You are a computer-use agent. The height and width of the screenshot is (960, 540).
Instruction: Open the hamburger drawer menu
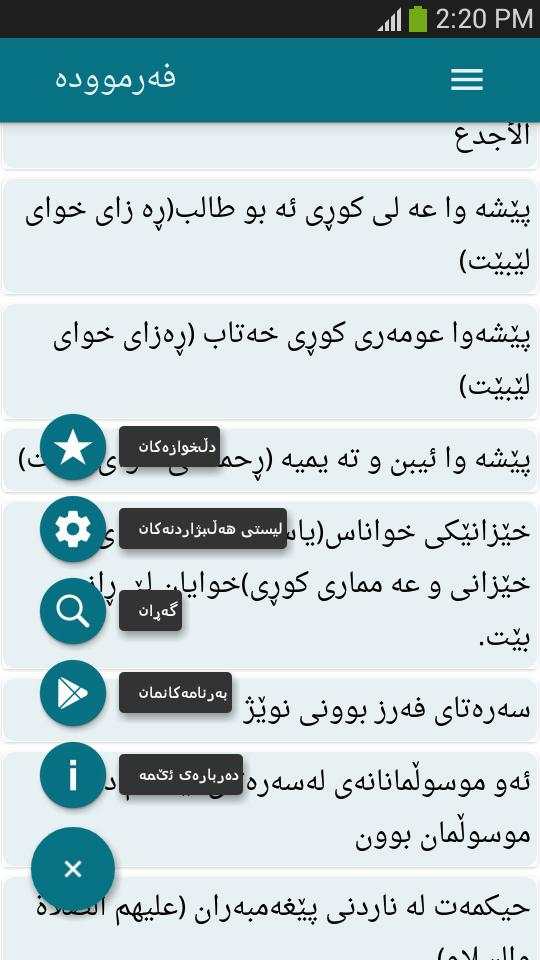pos(467,80)
